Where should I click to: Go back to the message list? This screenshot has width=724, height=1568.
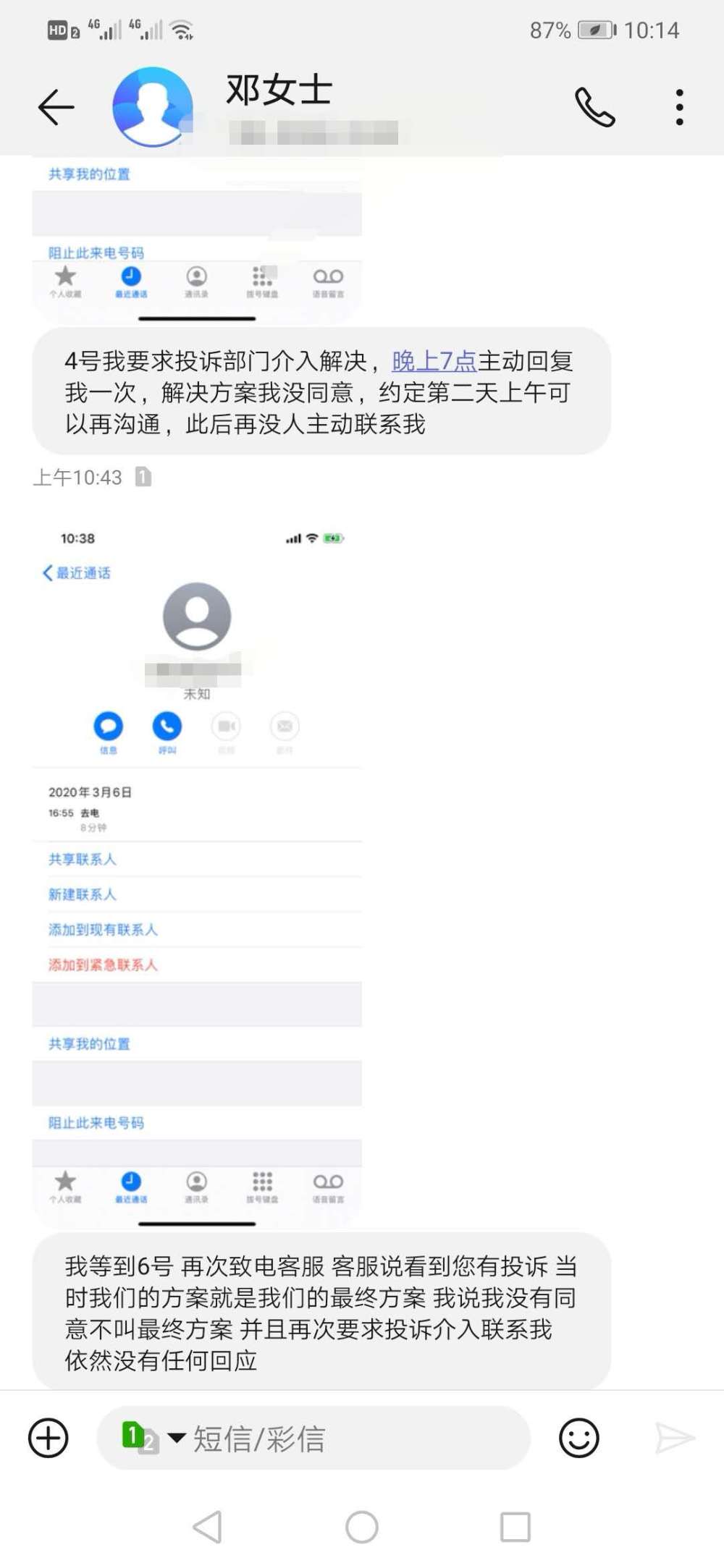pos(56,108)
